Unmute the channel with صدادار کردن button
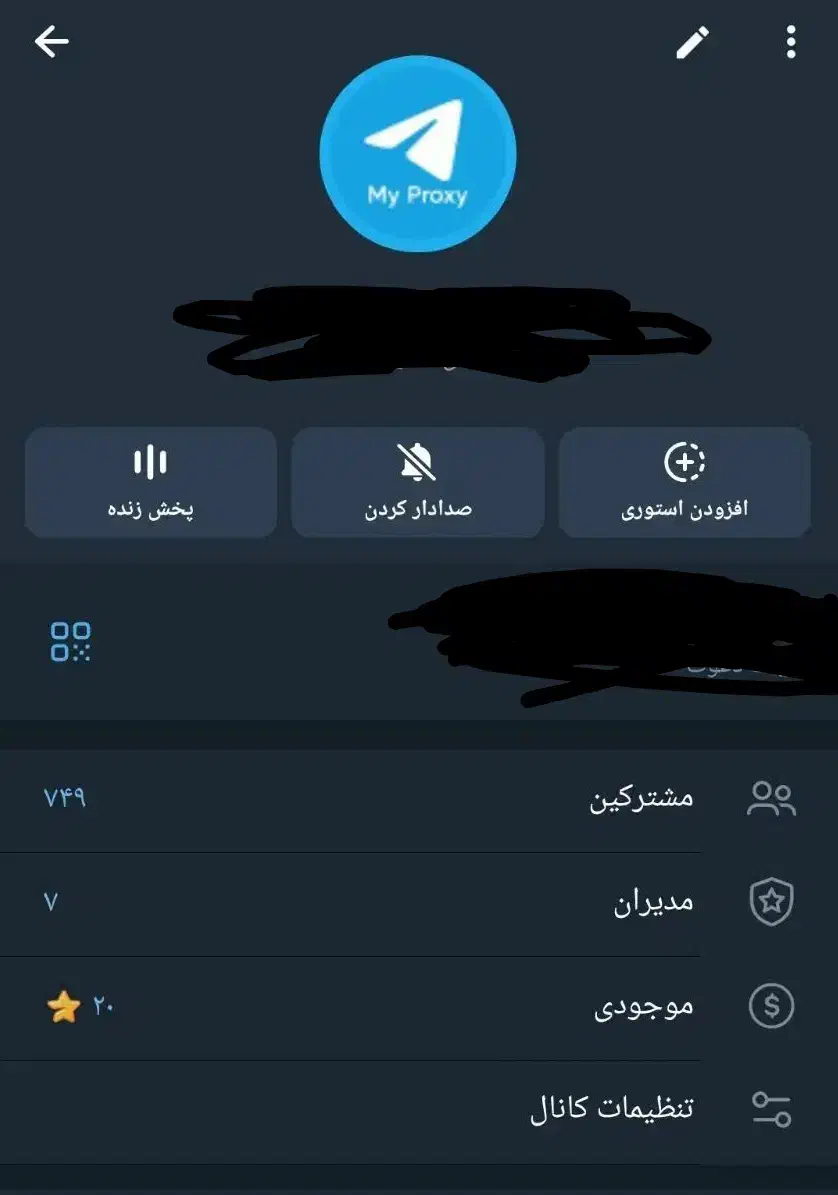 (416, 483)
